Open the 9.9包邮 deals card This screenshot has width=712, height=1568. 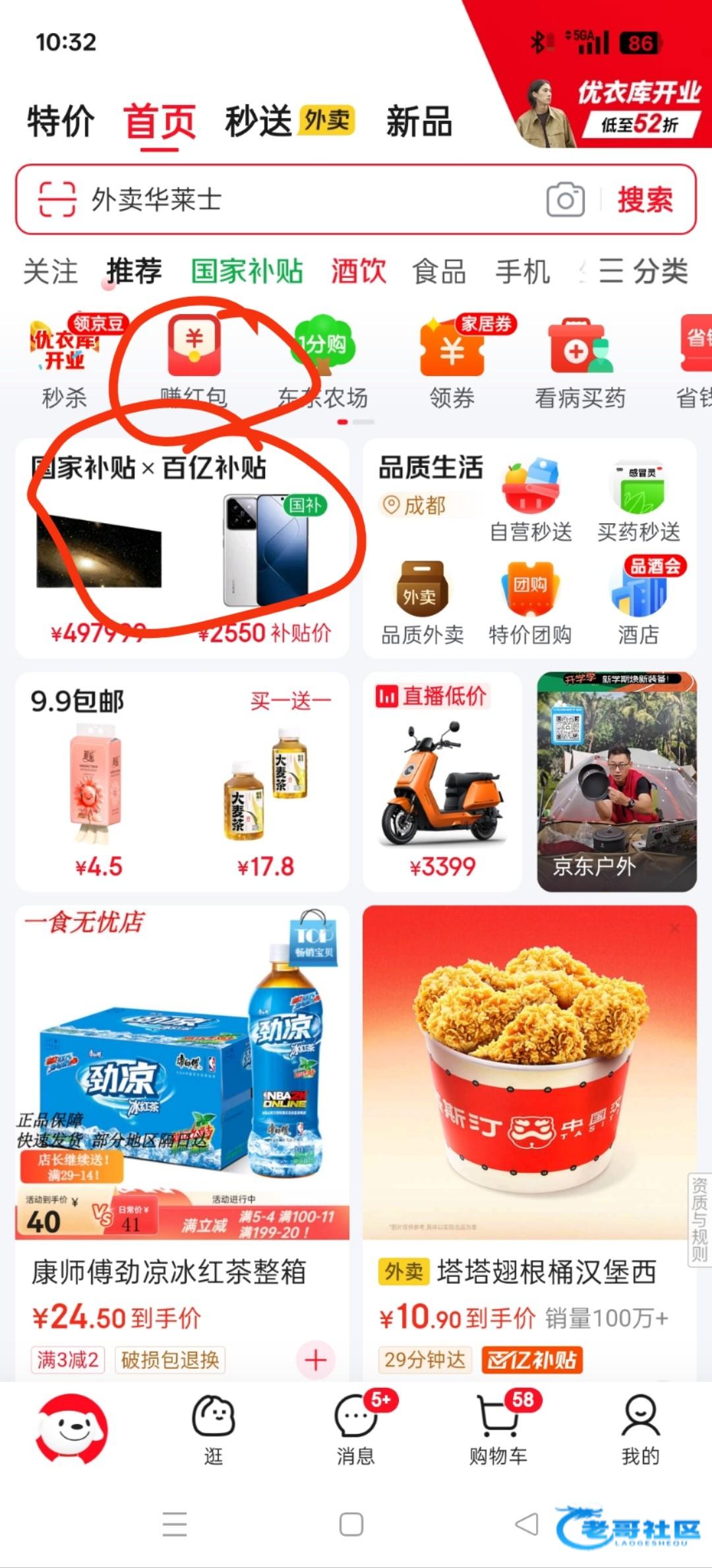(x=181, y=782)
